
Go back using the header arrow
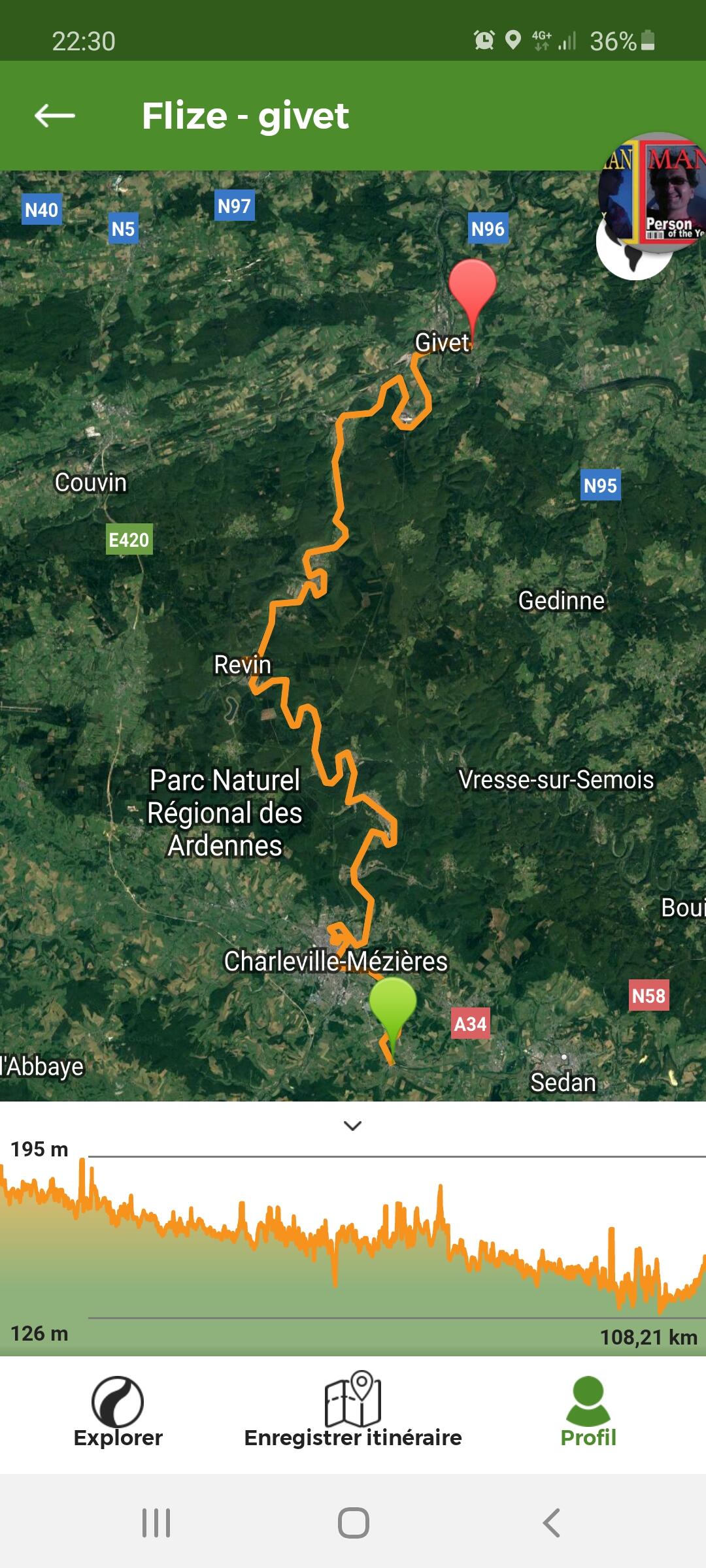click(55, 116)
